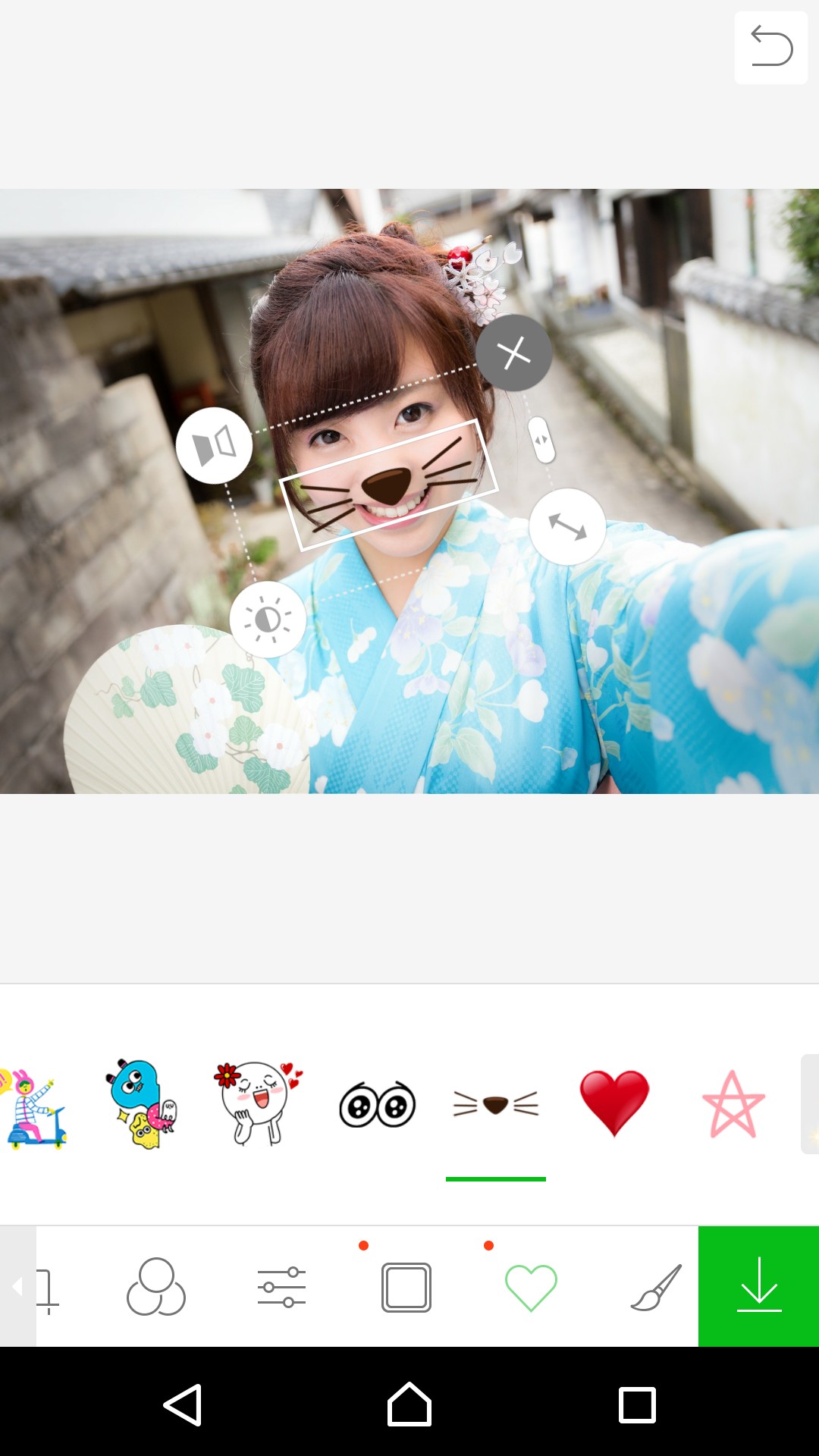The image size is (819, 1456).
Task: Select the scooter character sticker
Action: (34, 1105)
